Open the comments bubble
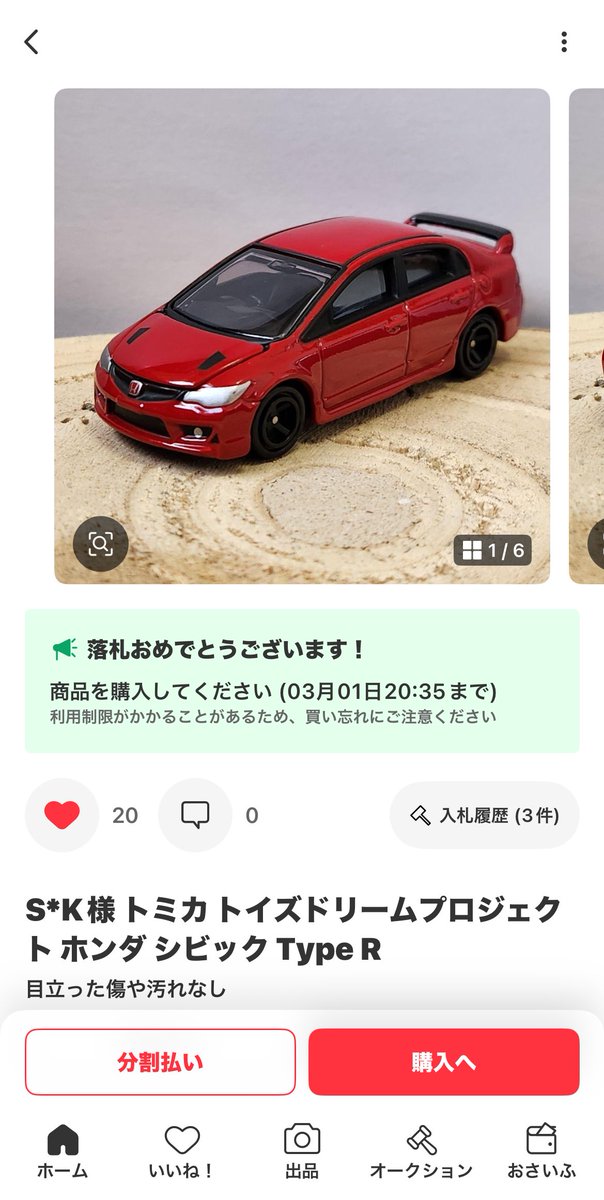The height and width of the screenshot is (1200, 604). pyautogui.click(x=195, y=815)
